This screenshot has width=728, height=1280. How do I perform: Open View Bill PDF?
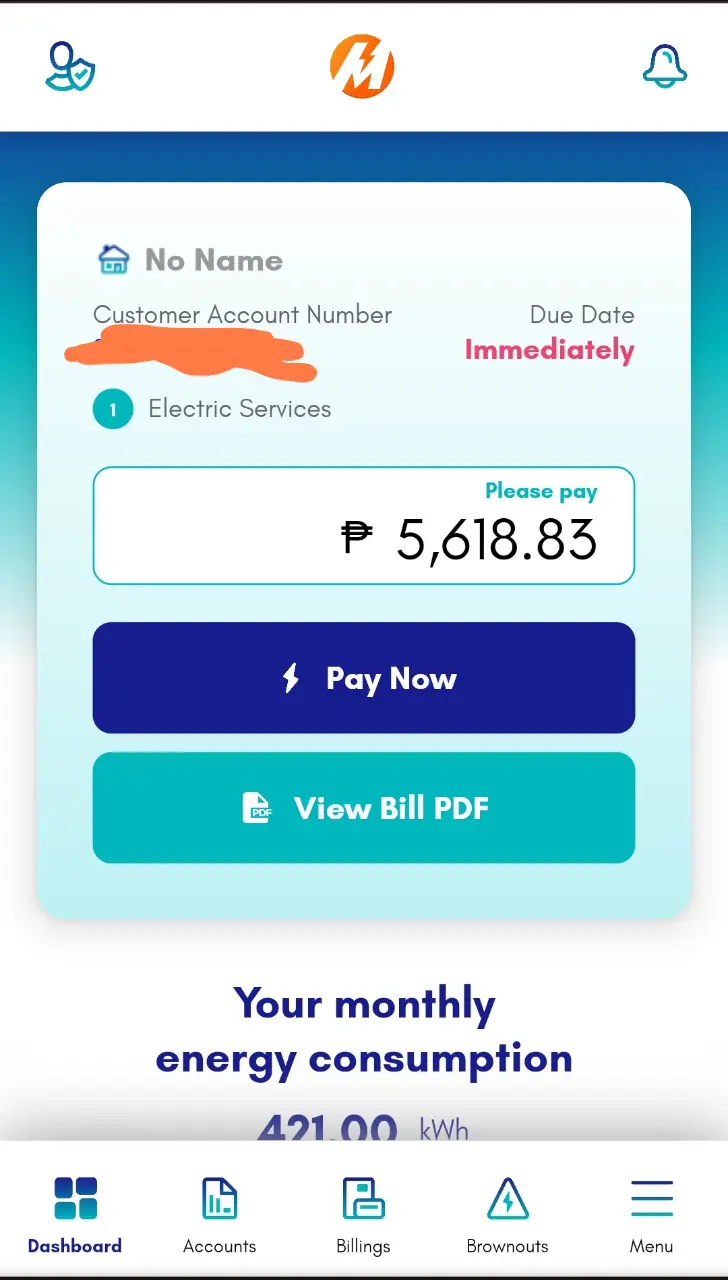(364, 808)
